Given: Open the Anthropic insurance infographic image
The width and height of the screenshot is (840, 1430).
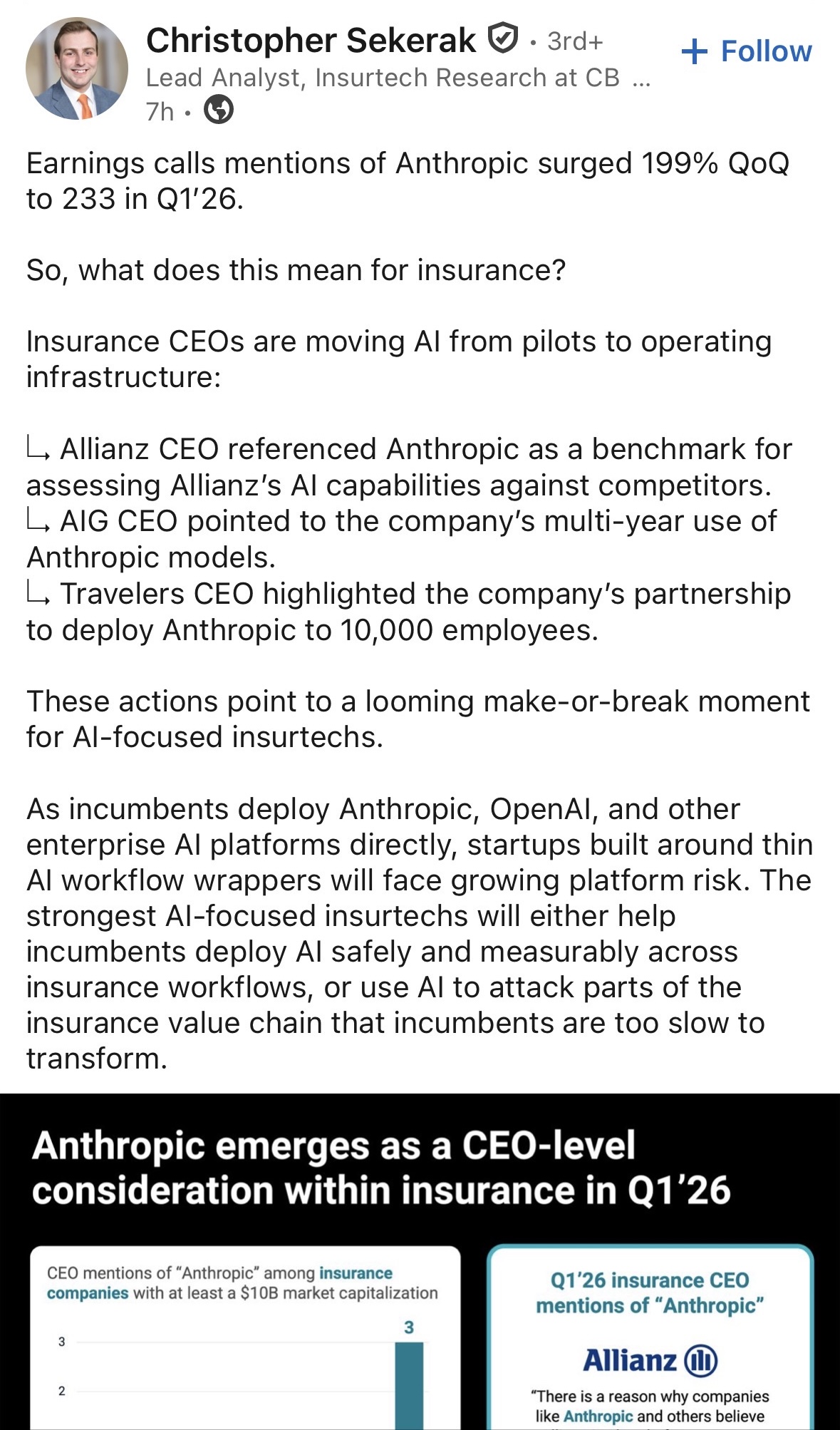Looking at the screenshot, I should 420,1262.
